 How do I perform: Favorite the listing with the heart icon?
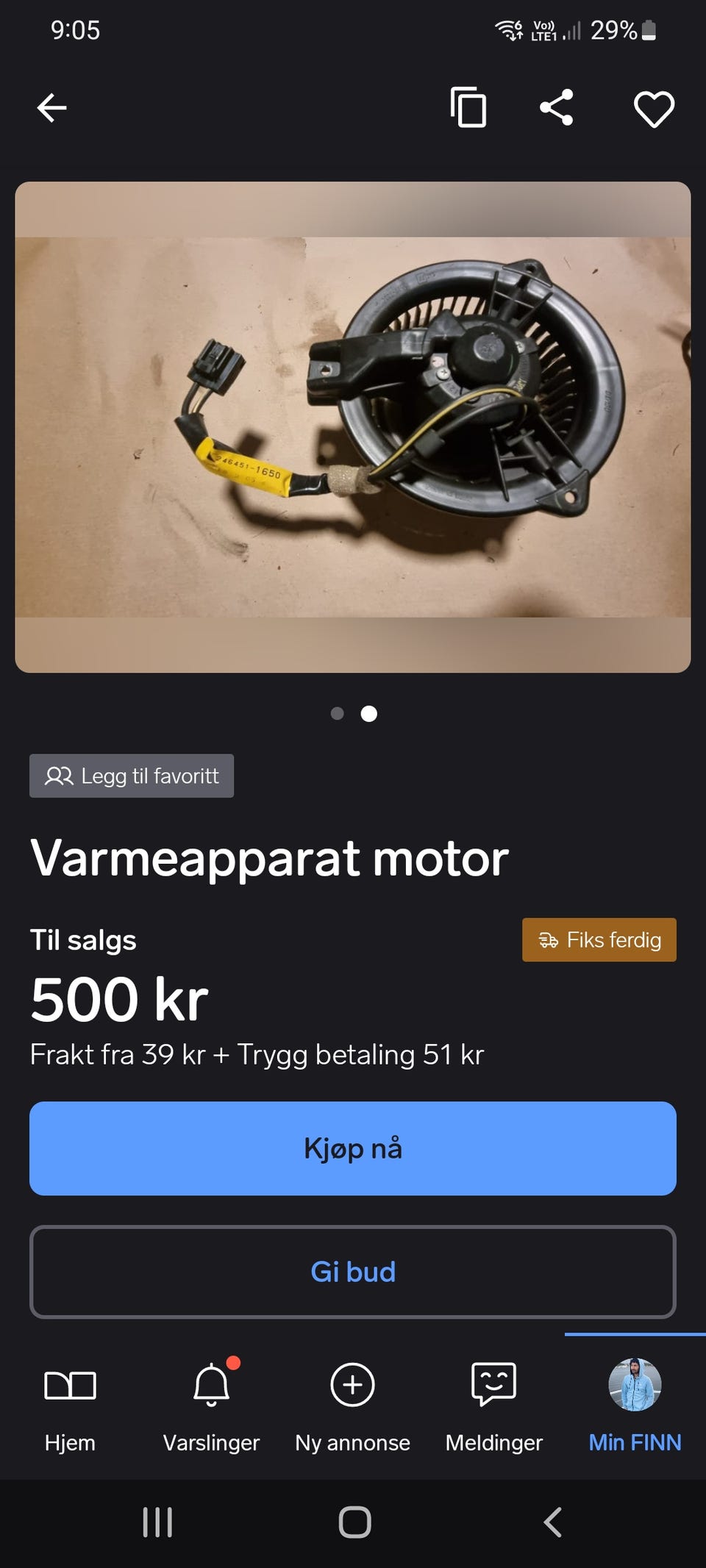pyautogui.click(x=654, y=109)
